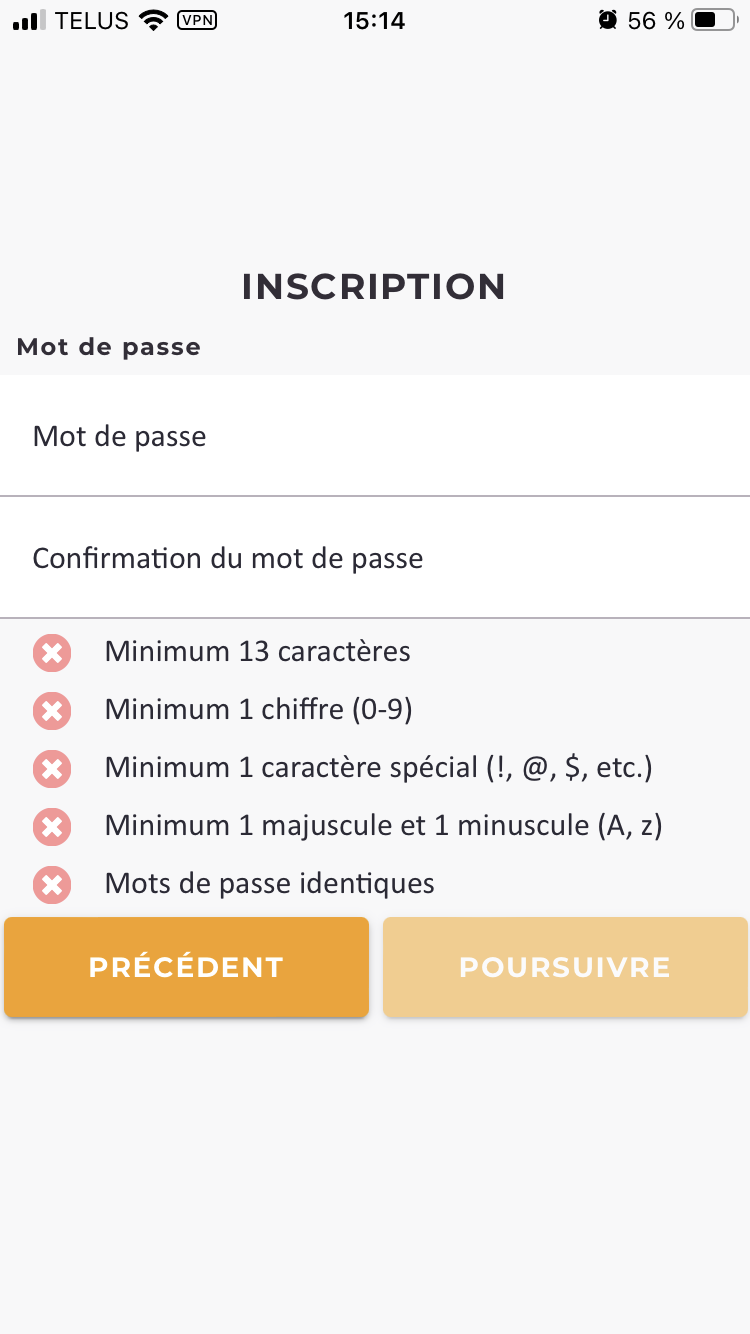Continue with the POURSUIVRE button

click(565, 967)
